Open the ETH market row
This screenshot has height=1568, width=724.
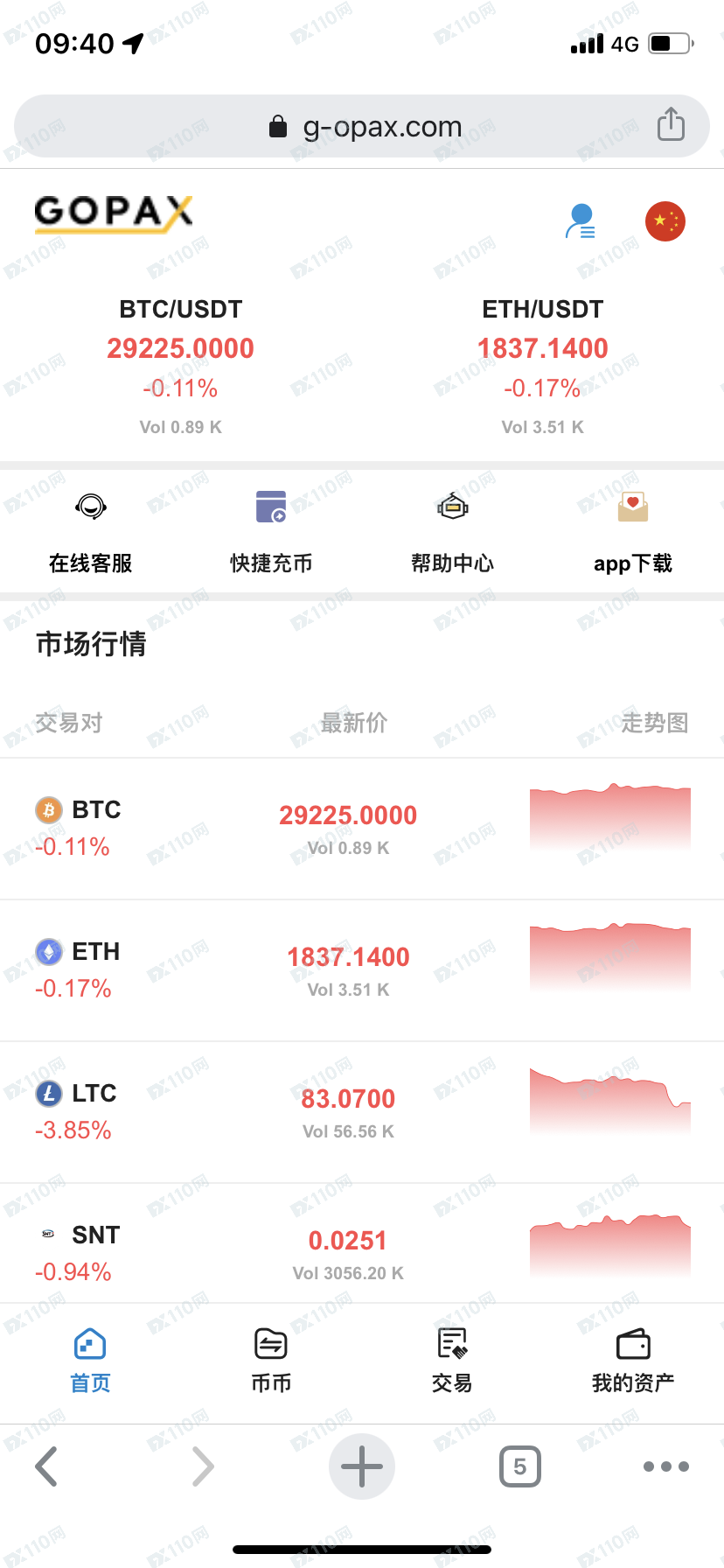[362, 970]
